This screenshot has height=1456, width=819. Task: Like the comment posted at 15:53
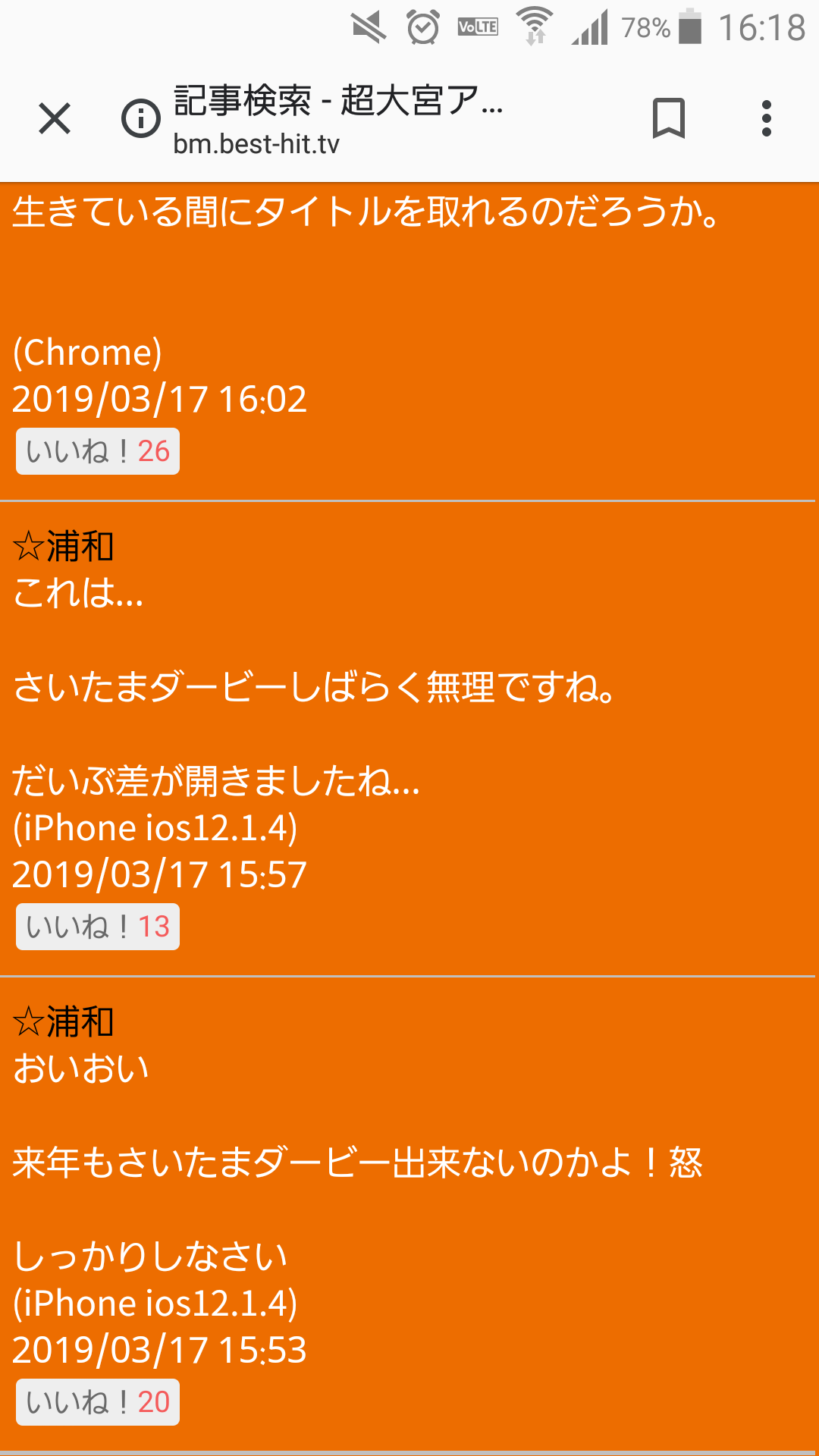[x=98, y=1402]
